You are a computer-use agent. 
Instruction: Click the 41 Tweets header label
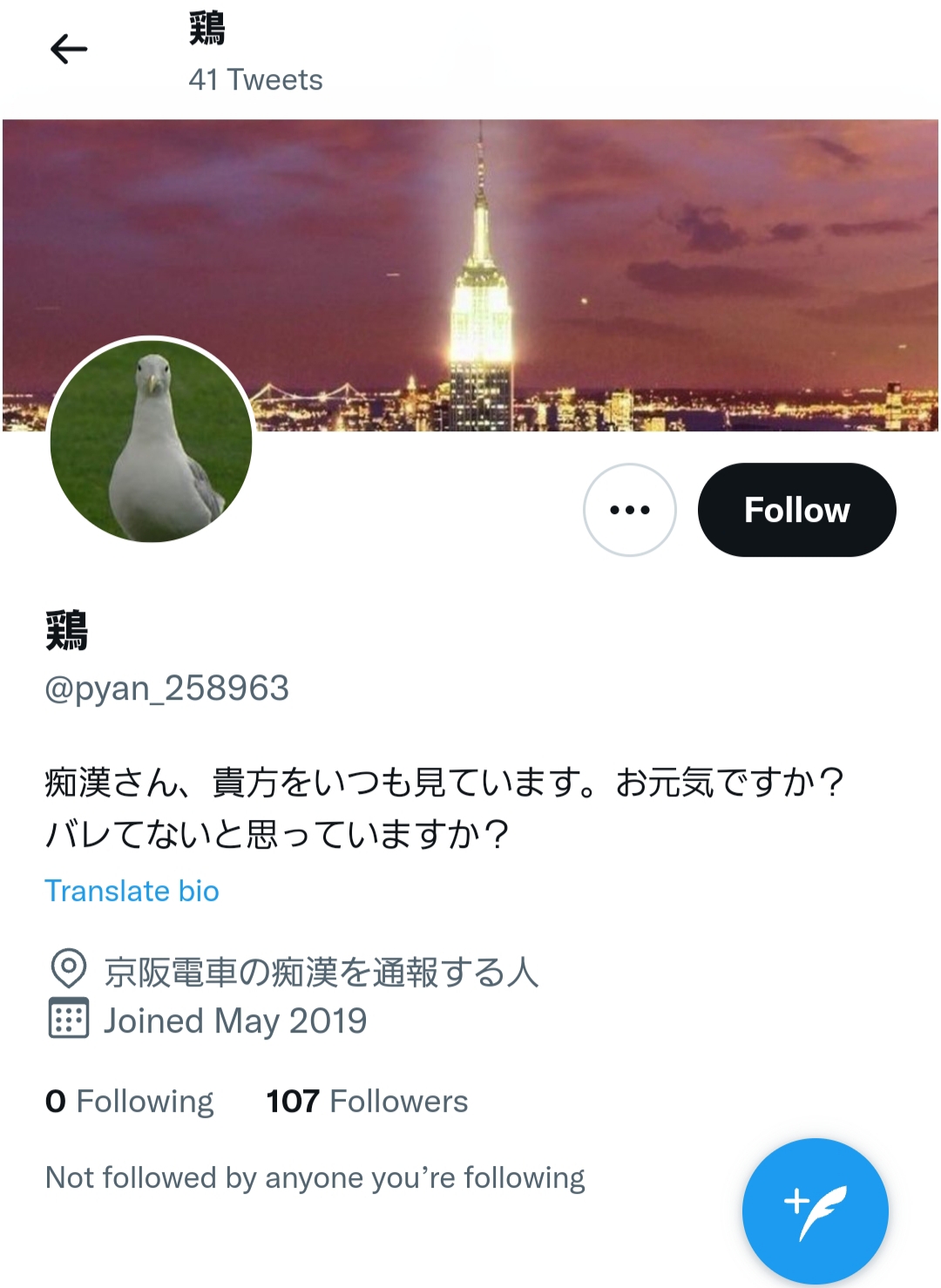tap(254, 81)
